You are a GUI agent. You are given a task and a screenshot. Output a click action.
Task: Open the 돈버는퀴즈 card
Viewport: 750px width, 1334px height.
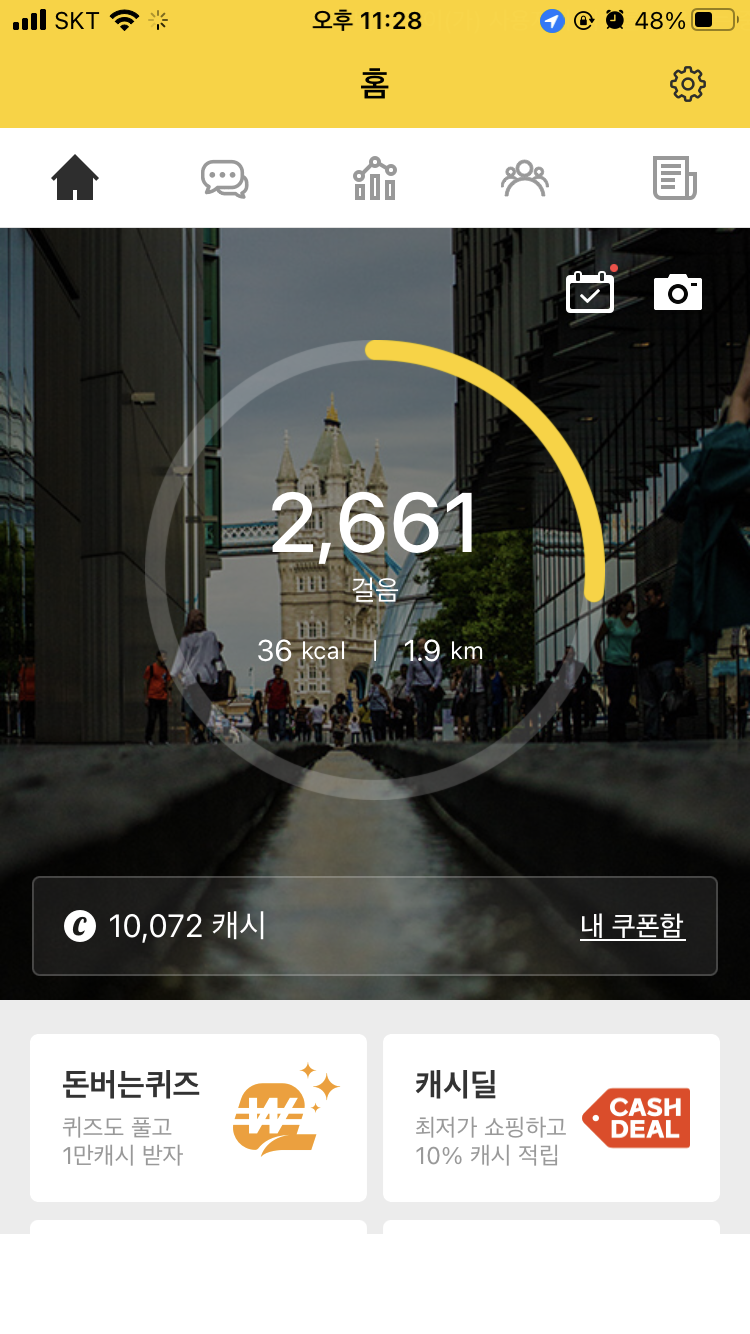click(198, 1117)
